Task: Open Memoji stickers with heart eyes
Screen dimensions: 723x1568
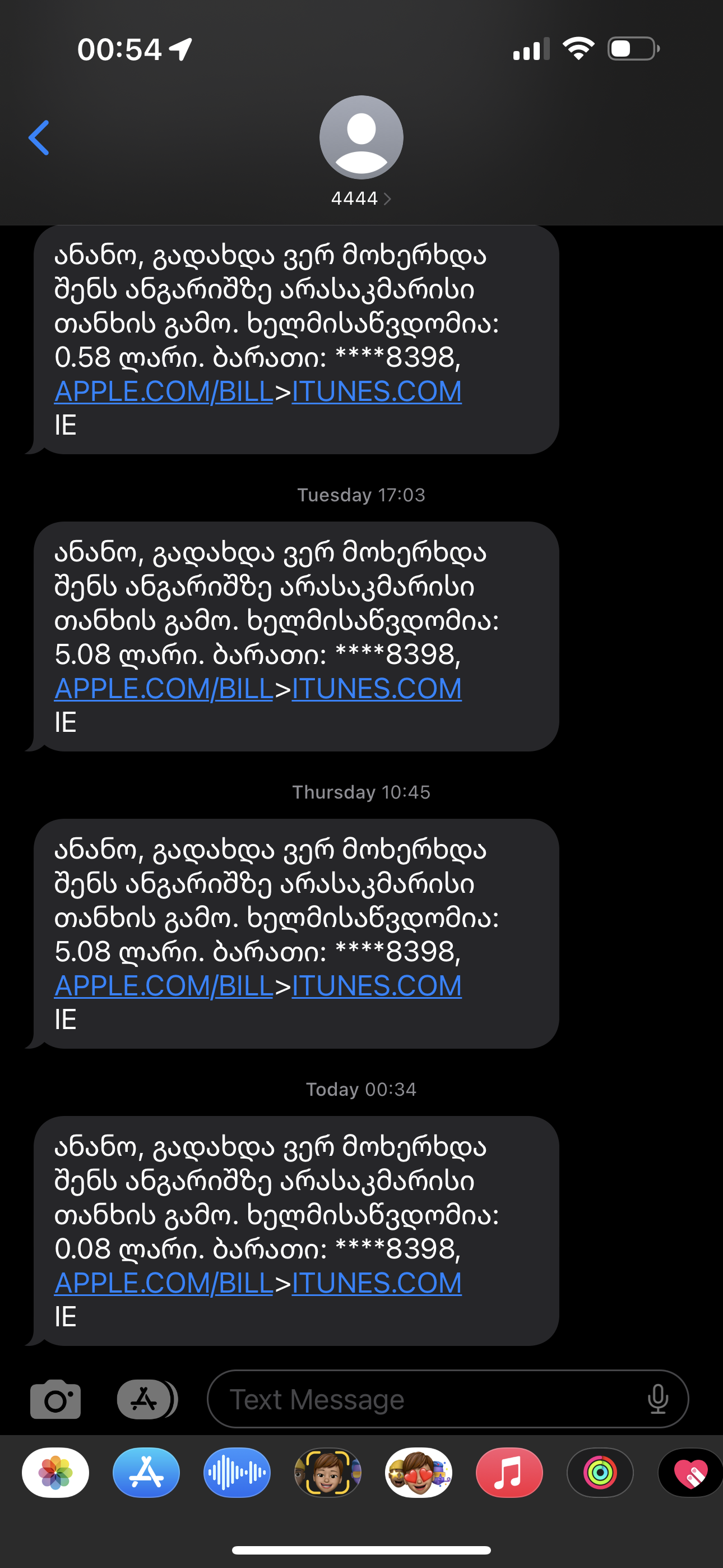Action: pos(419,1473)
